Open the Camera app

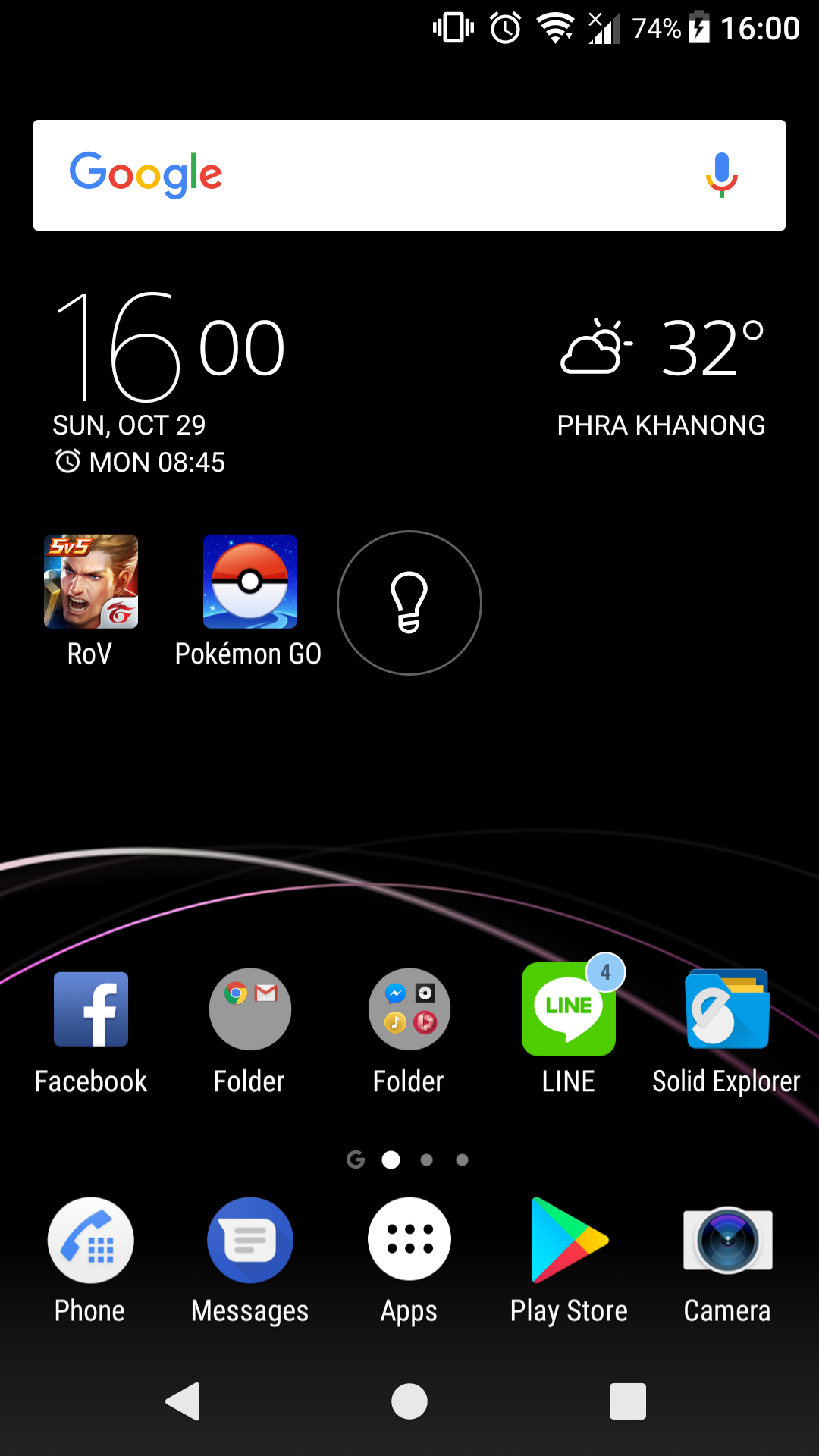click(x=727, y=1241)
